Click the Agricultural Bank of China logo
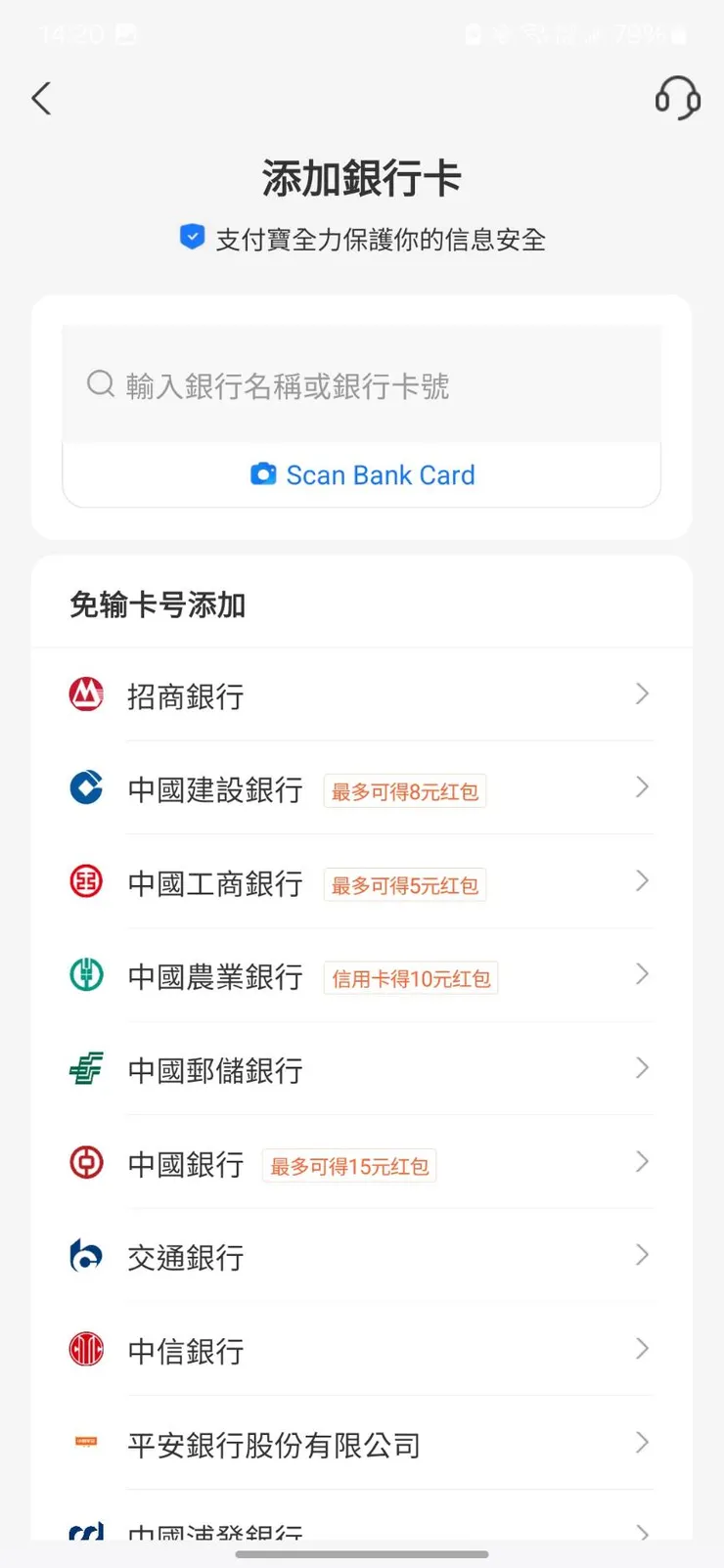 click(85, 975)
